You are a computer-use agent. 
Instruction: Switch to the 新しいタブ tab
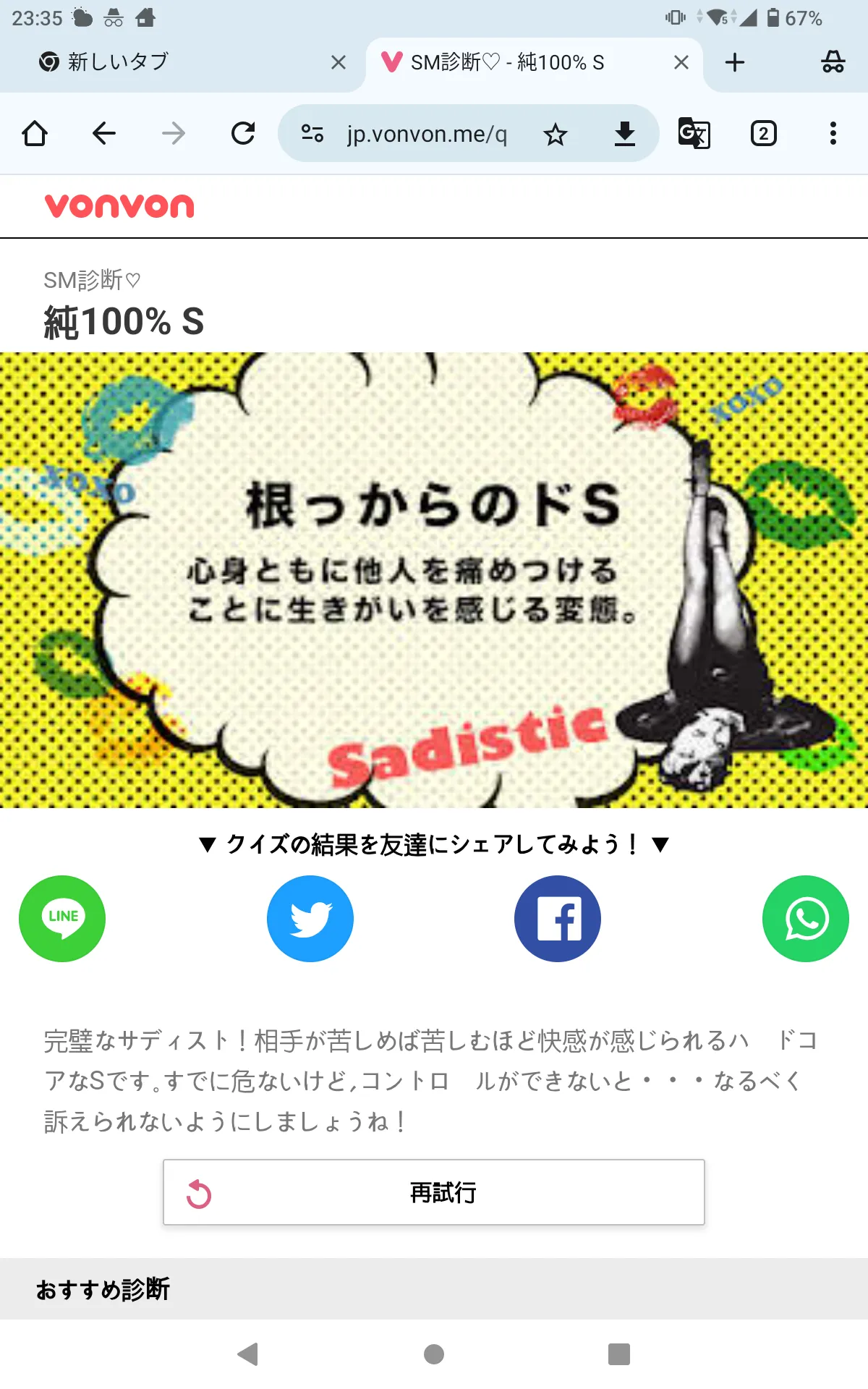(x=145, y=63)
